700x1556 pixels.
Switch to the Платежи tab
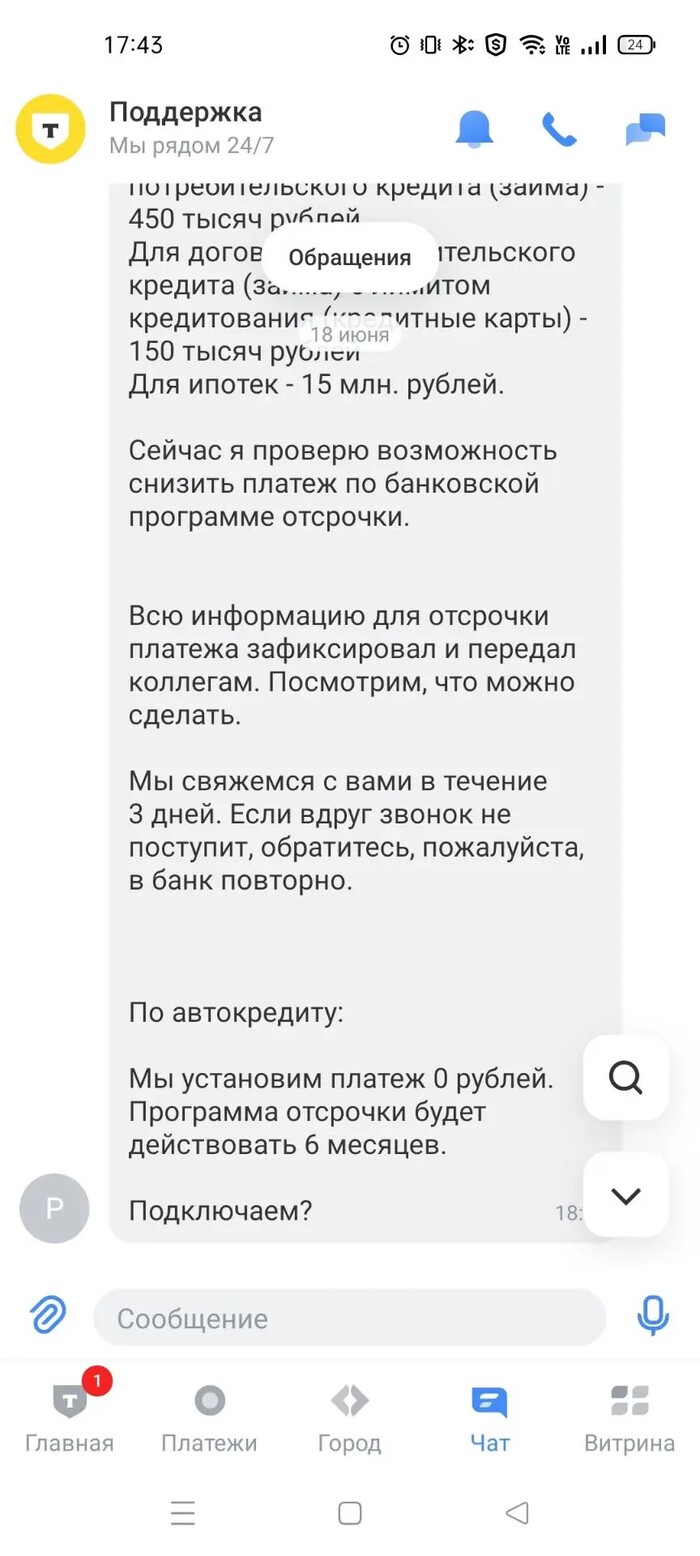(x=209, y=1418)
